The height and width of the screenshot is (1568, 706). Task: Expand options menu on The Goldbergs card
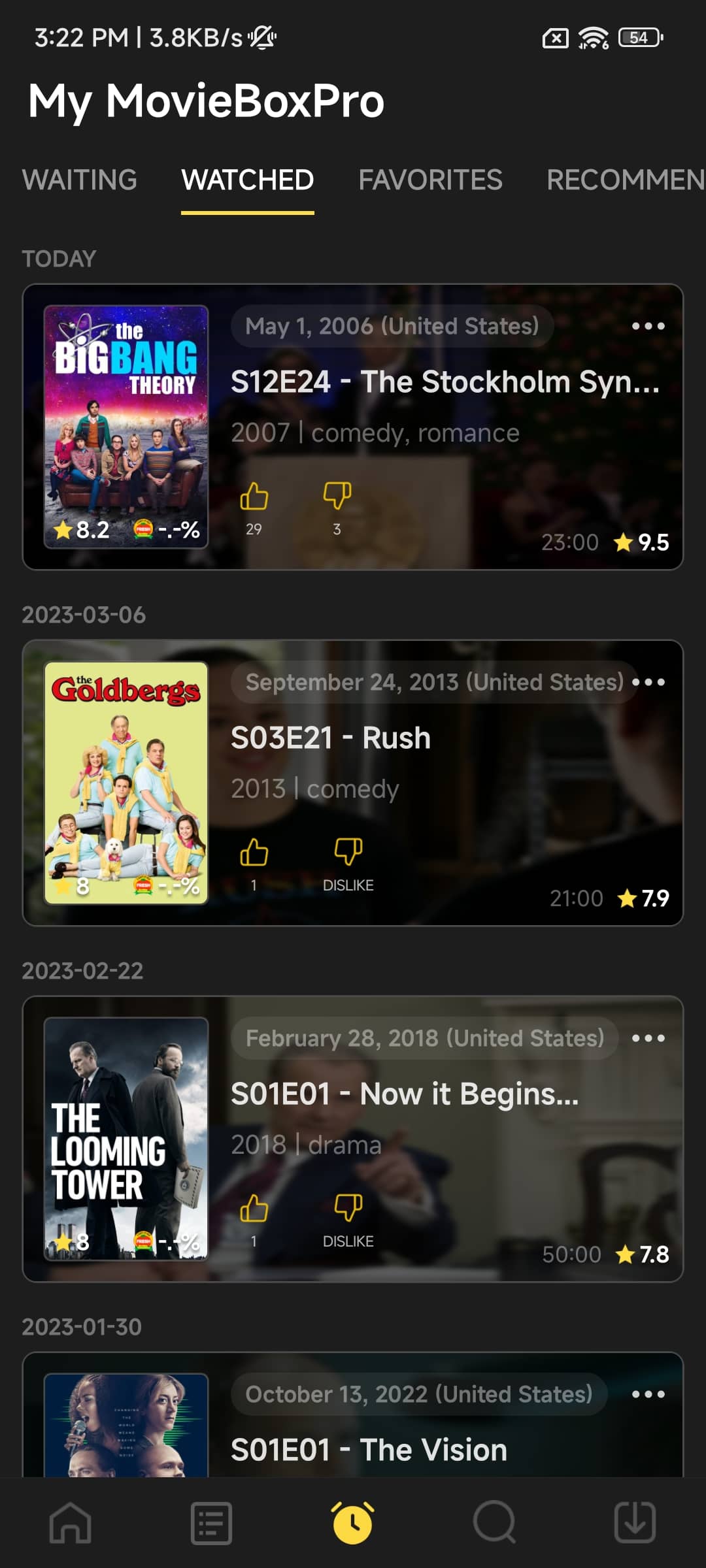tap(648, 681)
